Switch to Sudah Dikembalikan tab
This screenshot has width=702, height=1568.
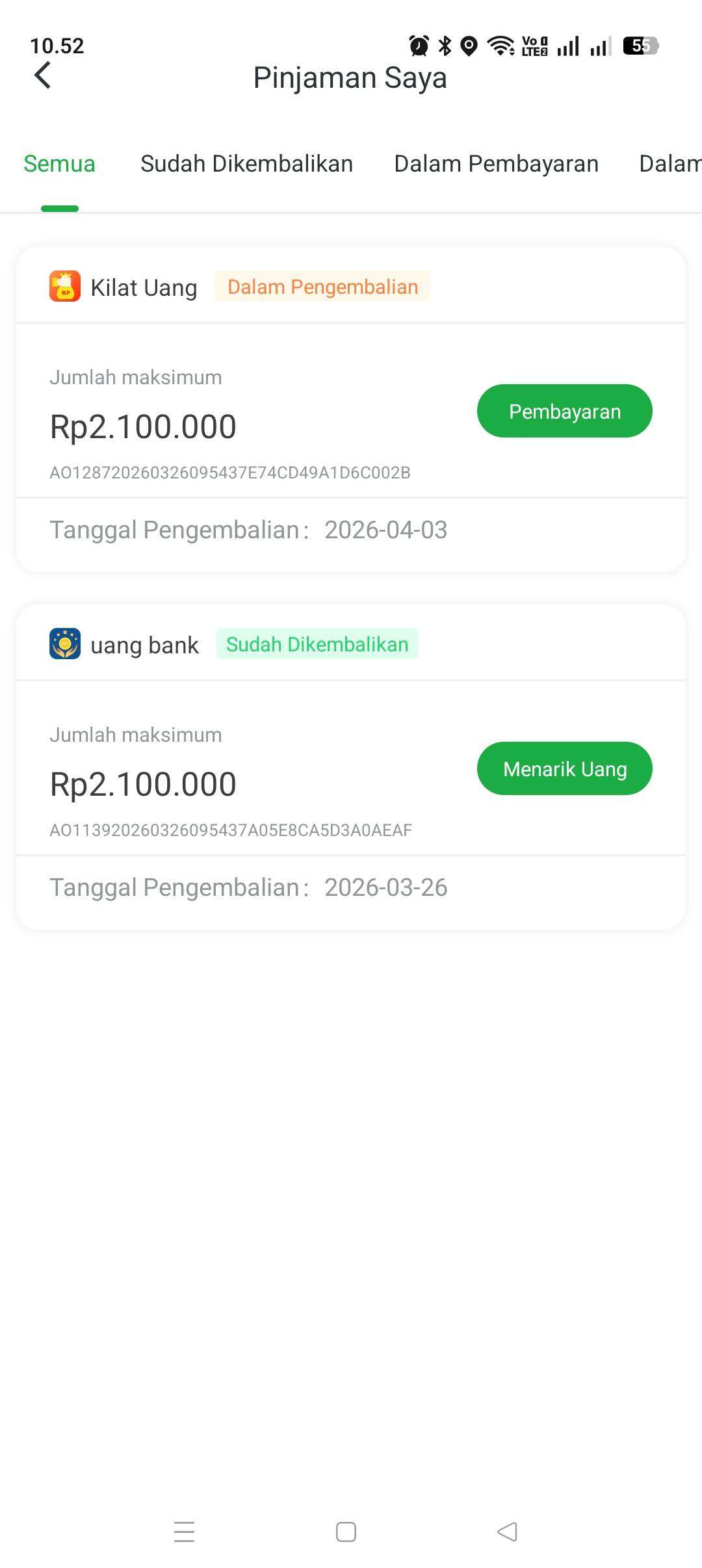point(246,164)
